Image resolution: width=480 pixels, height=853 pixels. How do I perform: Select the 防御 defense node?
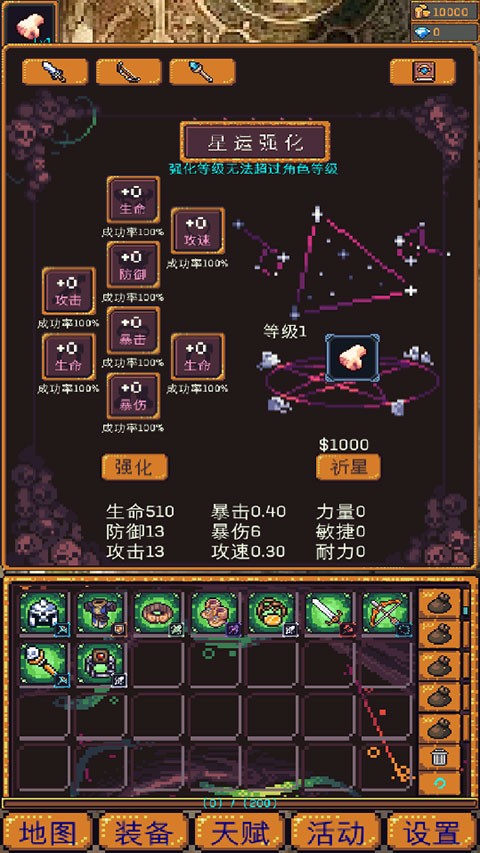(133, 265)
